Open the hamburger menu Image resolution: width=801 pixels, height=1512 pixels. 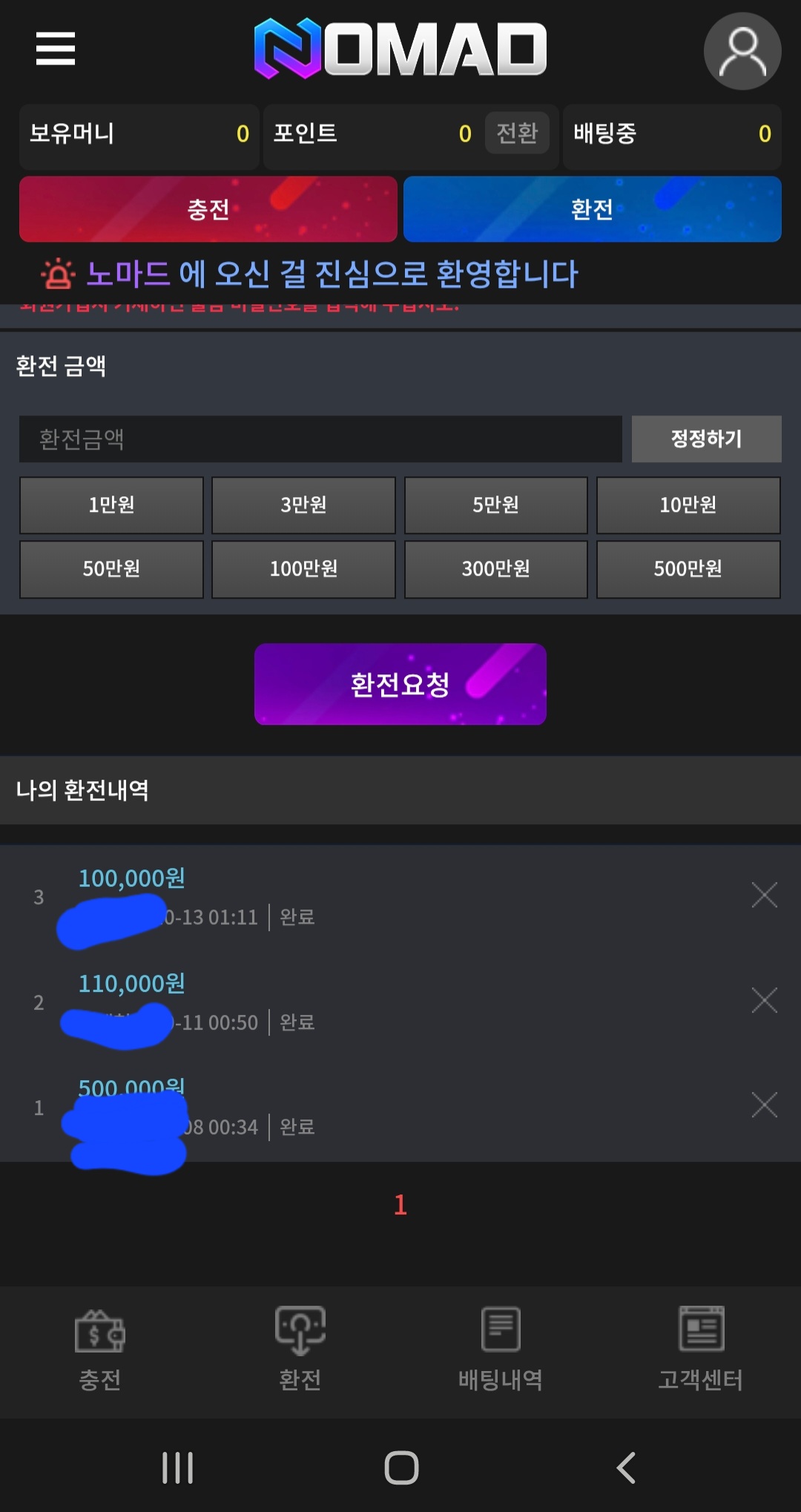56,49
